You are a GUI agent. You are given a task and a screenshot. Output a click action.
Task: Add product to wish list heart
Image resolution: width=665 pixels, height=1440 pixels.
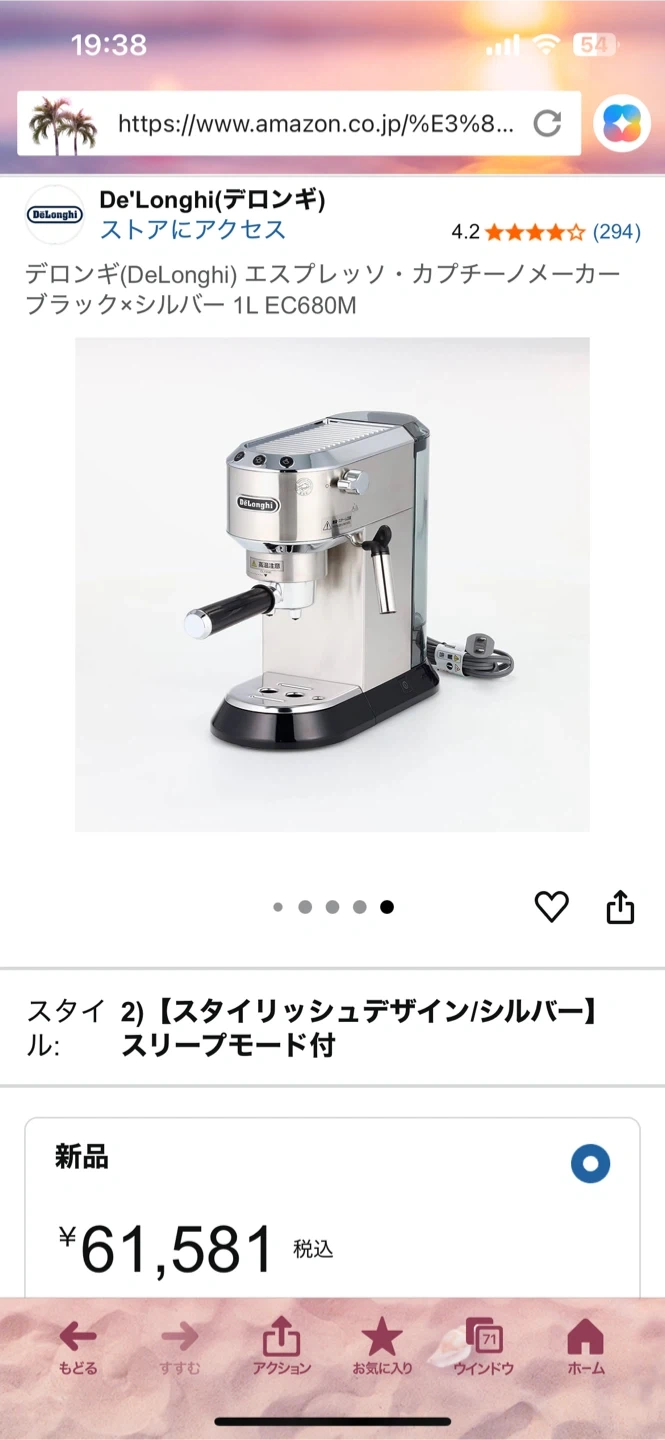551,907
